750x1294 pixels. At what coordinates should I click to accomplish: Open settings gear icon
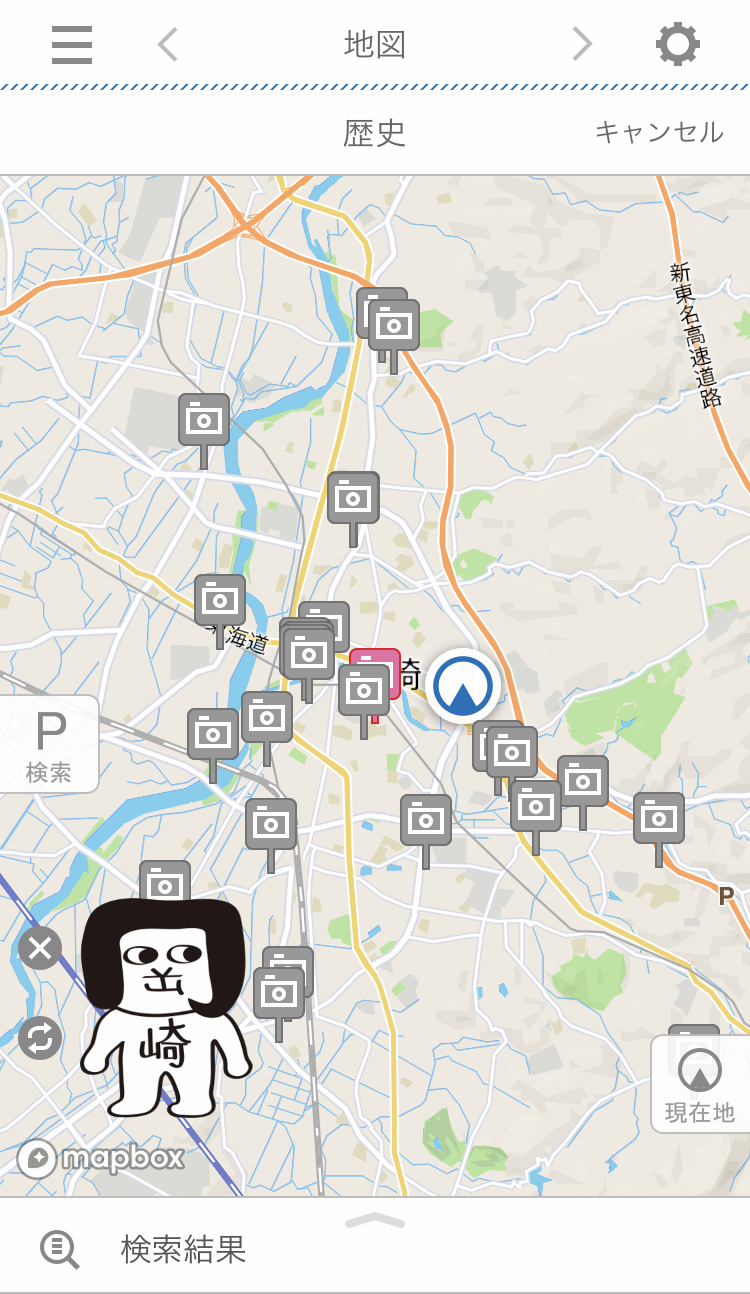677,45
